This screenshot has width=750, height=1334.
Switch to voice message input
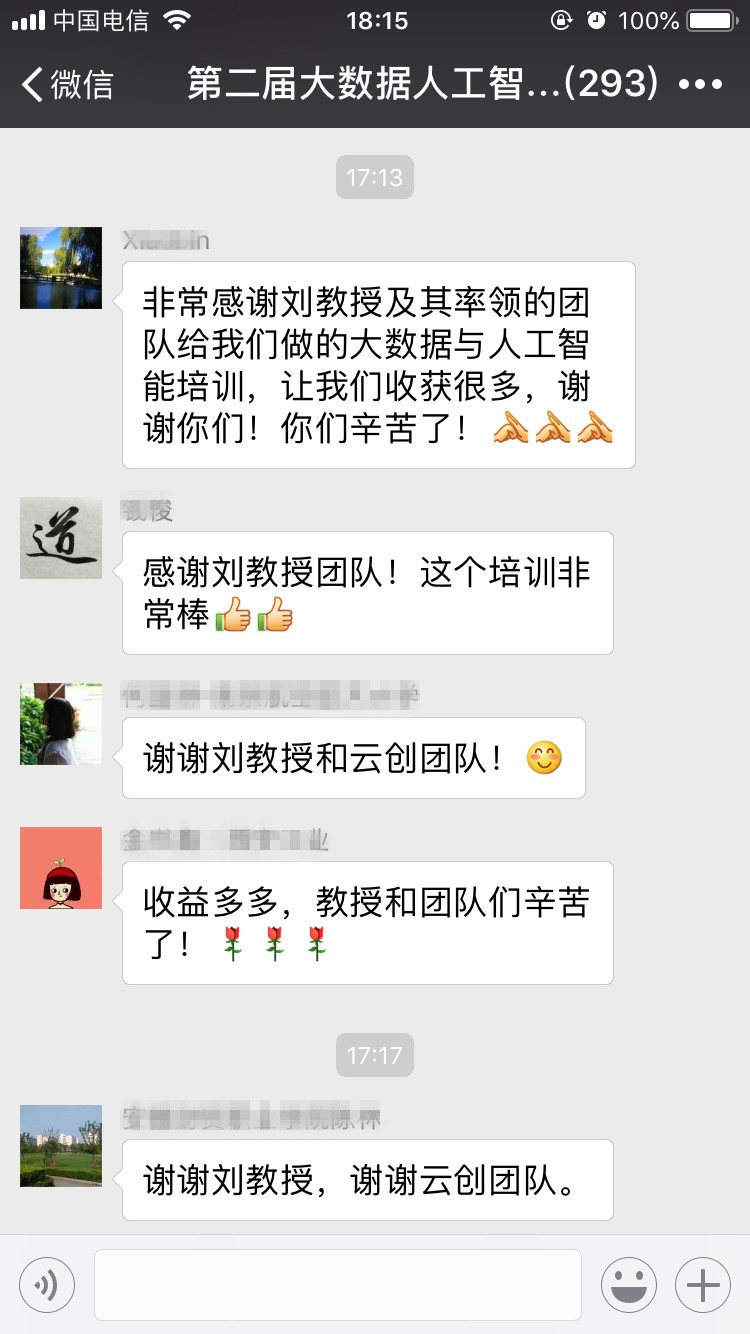pyautogui.click(x=47, y=1284)
